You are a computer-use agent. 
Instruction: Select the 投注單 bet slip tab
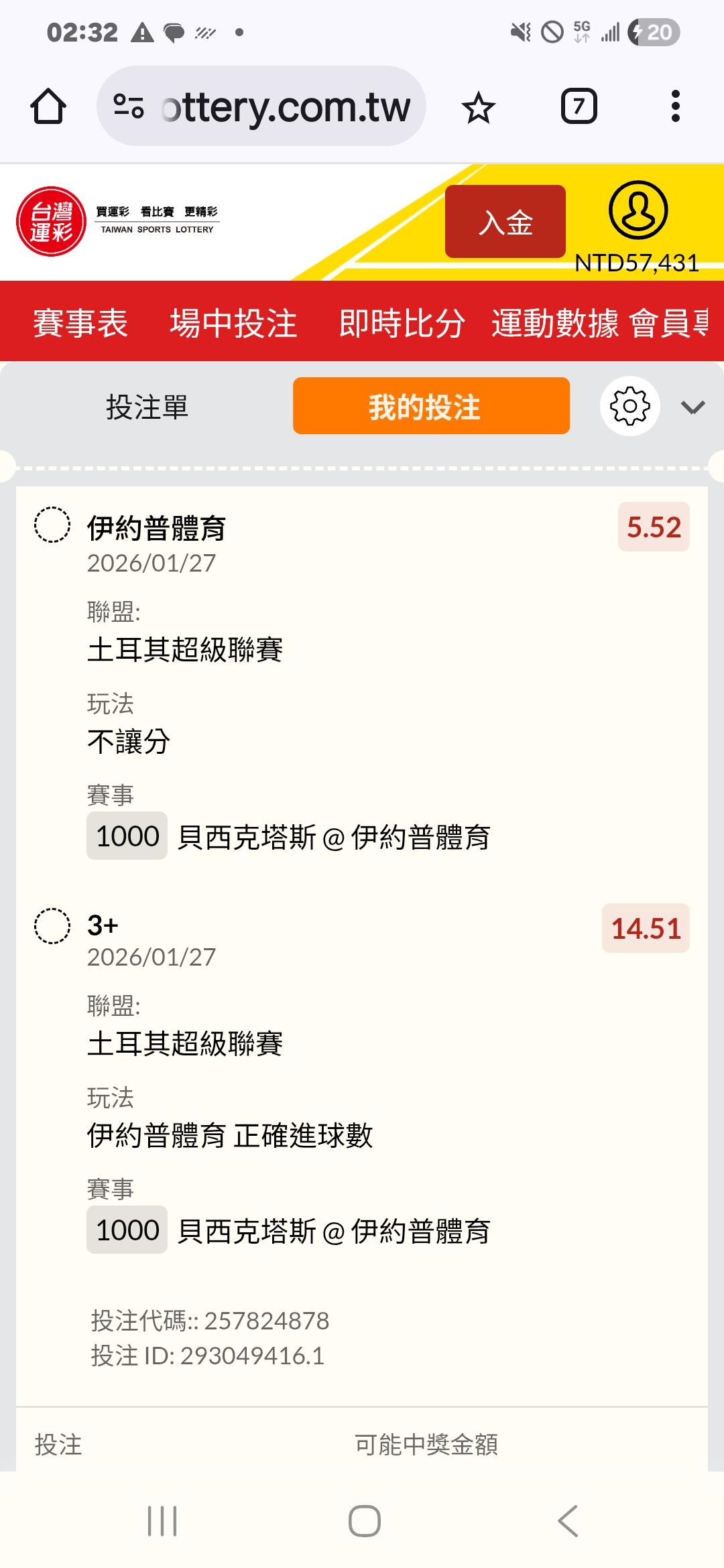147,407
